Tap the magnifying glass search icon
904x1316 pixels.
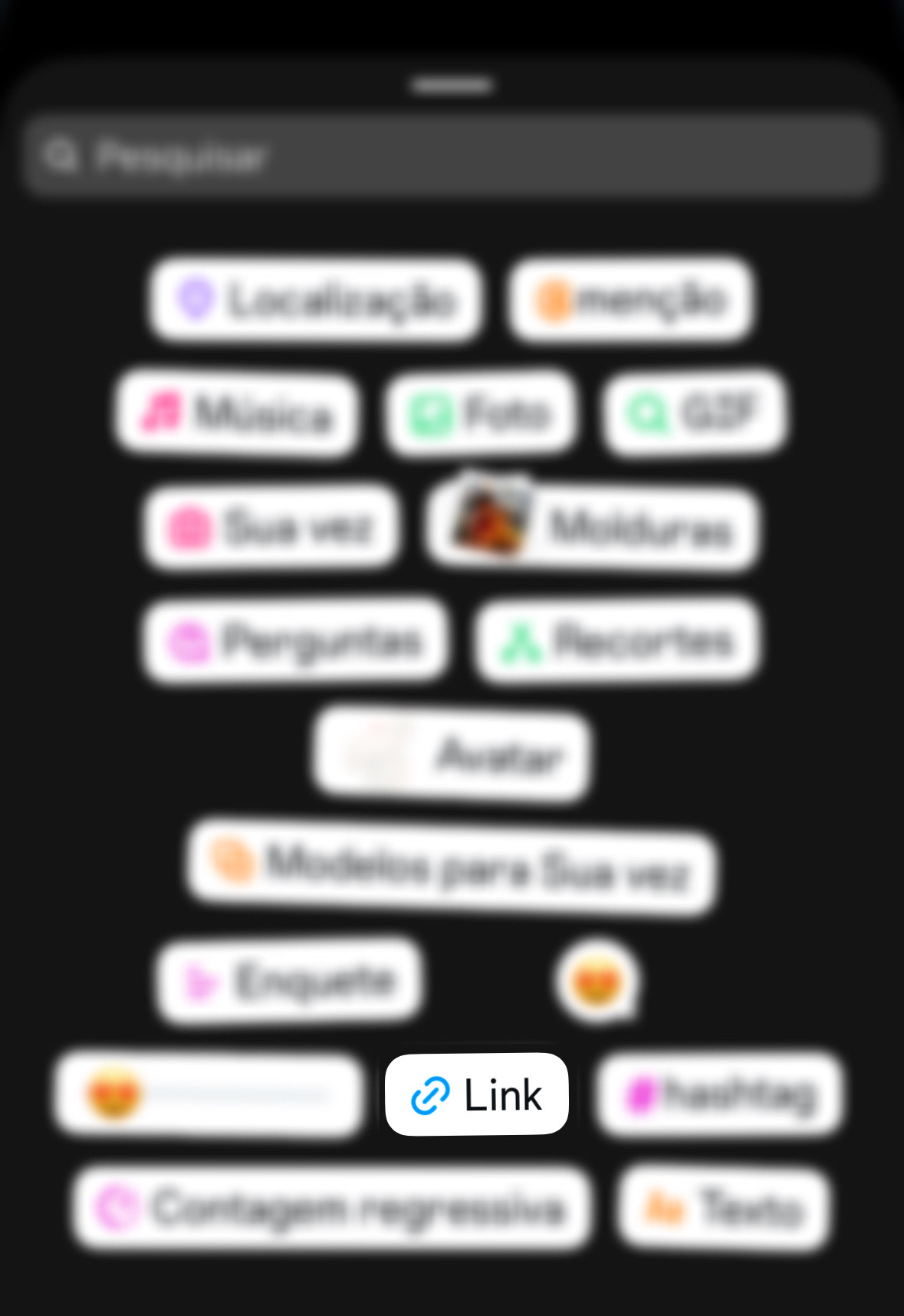(x=62, y=154)
